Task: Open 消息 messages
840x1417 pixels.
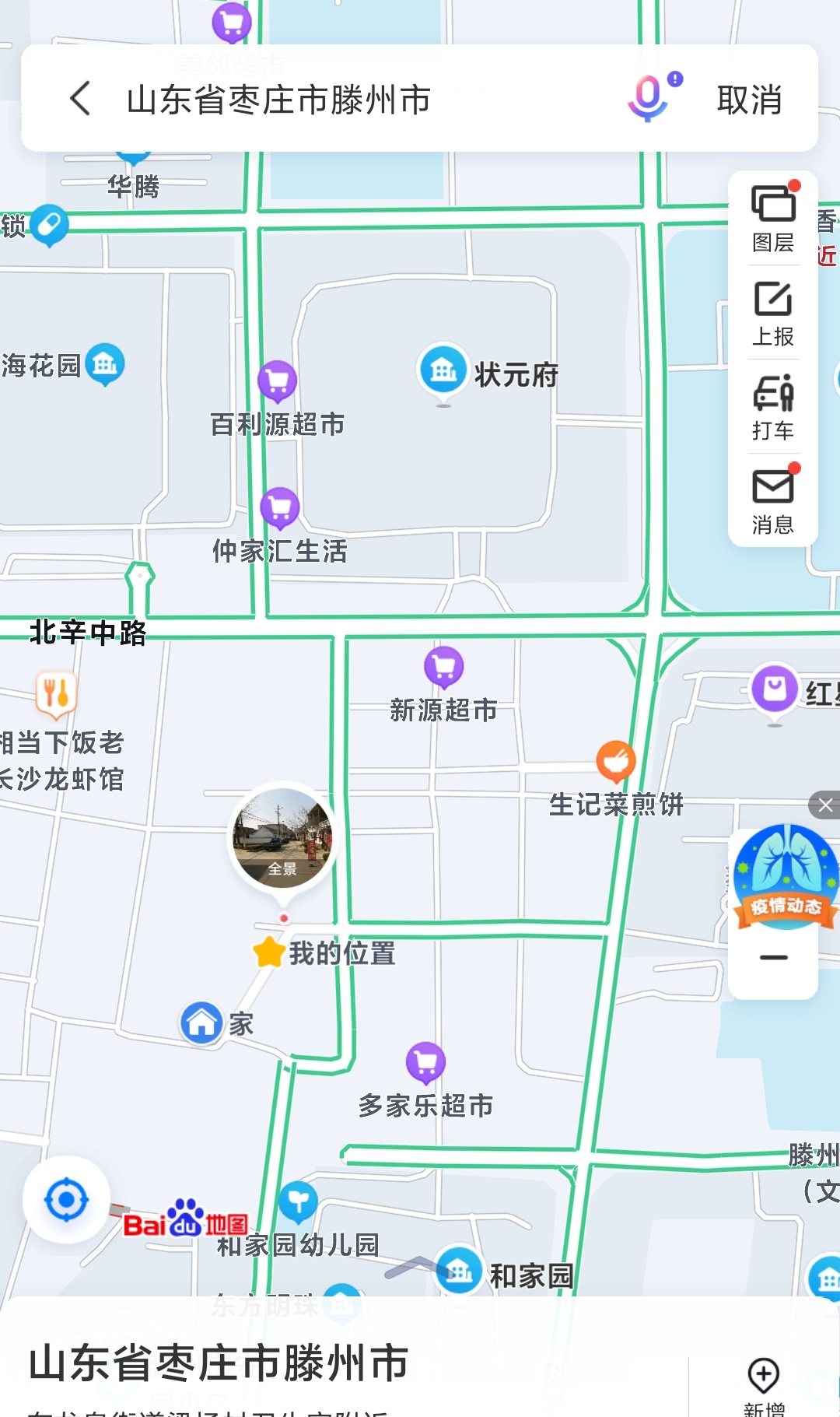Action: point(772,501)
